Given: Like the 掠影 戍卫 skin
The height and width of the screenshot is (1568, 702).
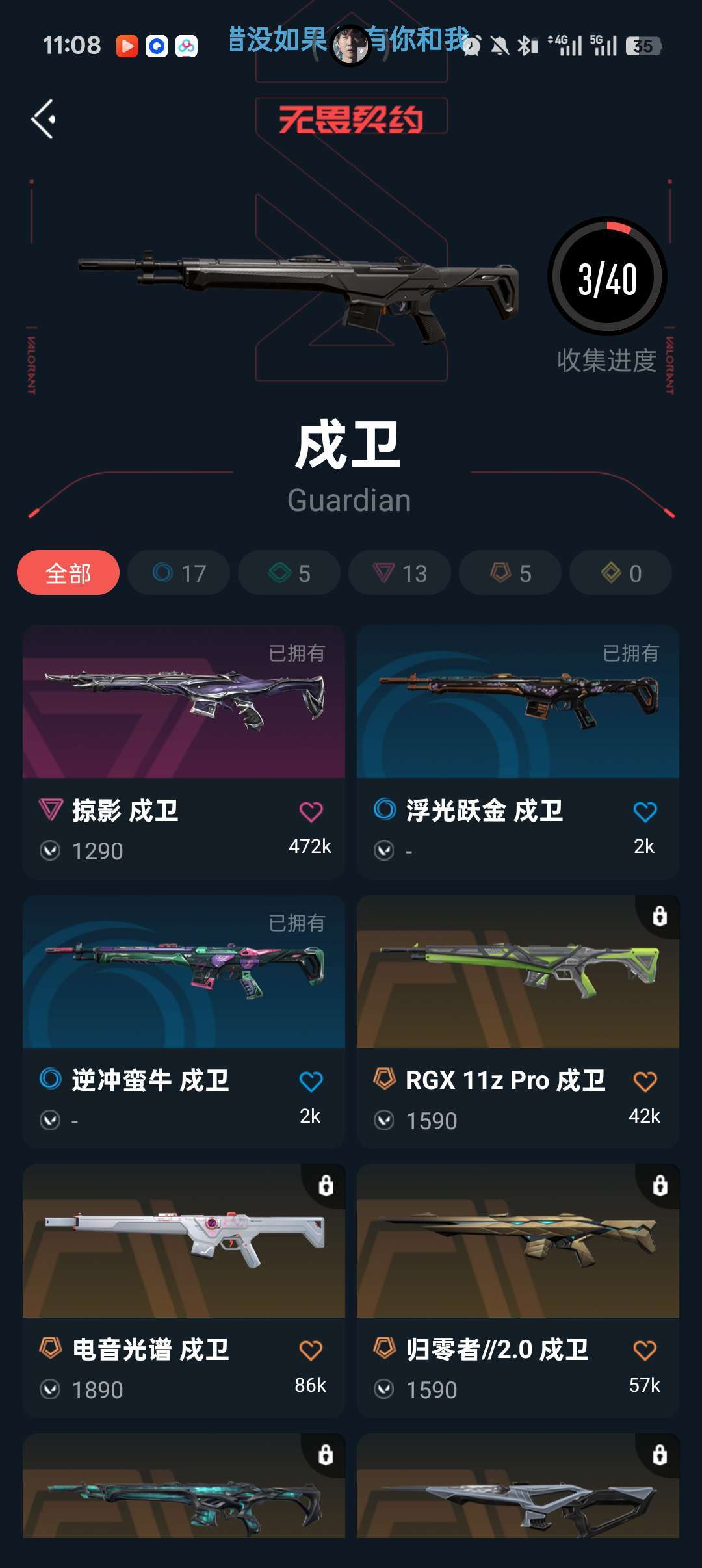Looking at the screenshot, I should pos(311,811).
